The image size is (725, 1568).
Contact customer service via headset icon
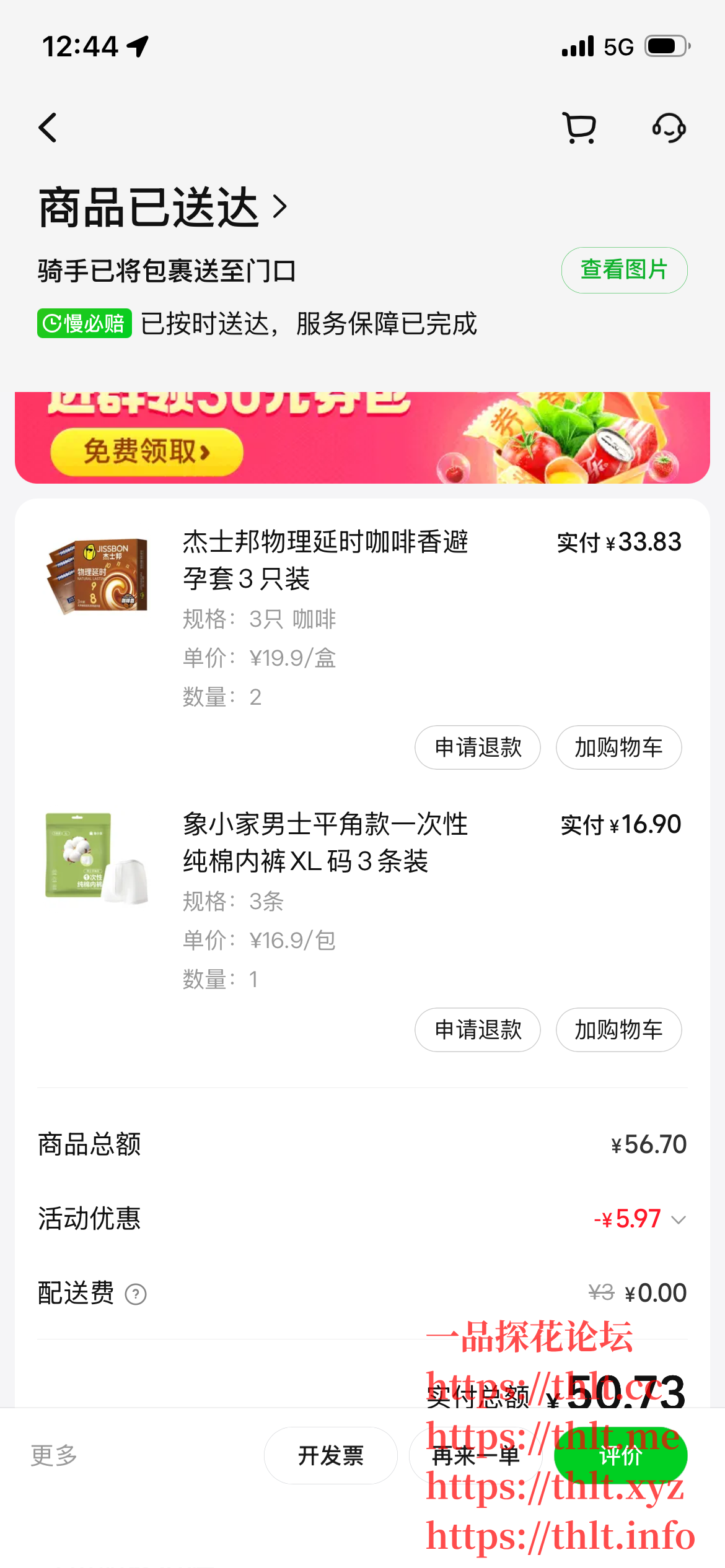click(x=669, y=128)
